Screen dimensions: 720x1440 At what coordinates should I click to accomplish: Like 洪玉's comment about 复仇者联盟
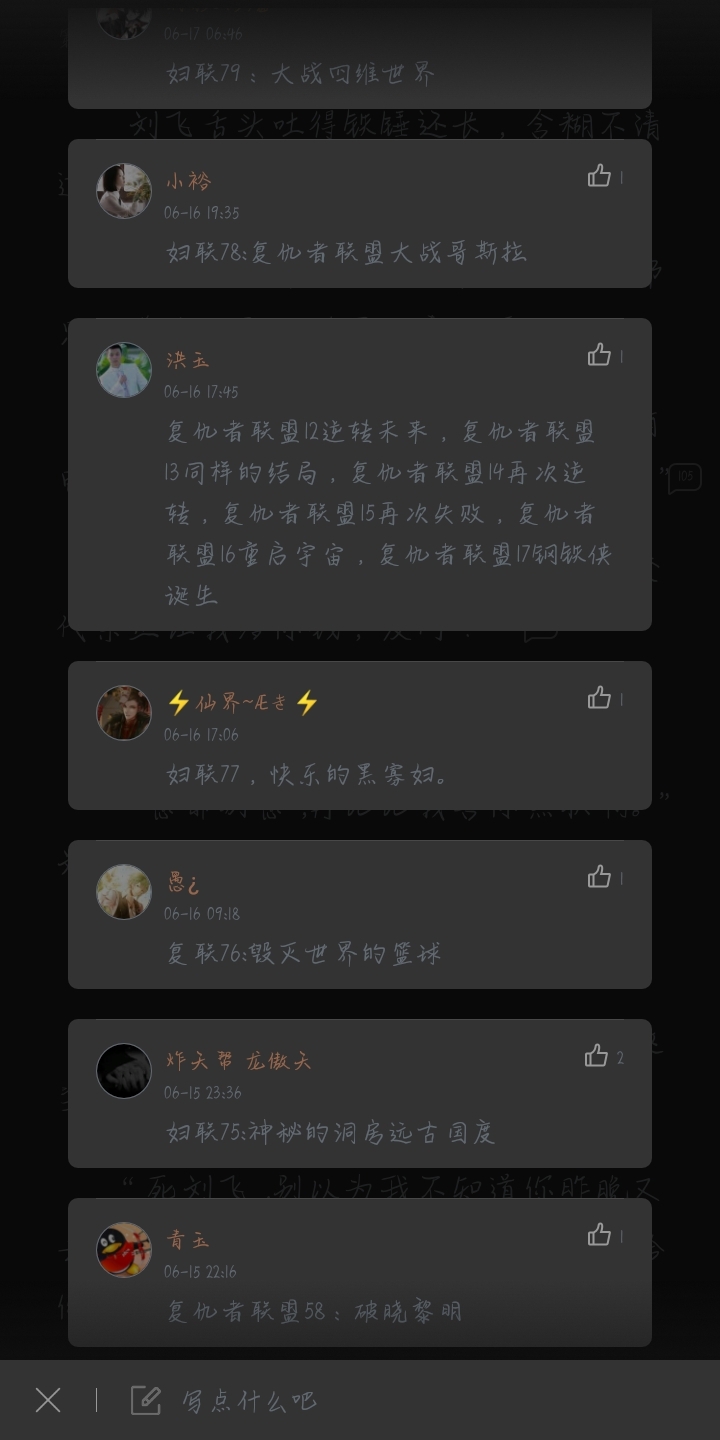pyautogui.click(x=599, y=356)
